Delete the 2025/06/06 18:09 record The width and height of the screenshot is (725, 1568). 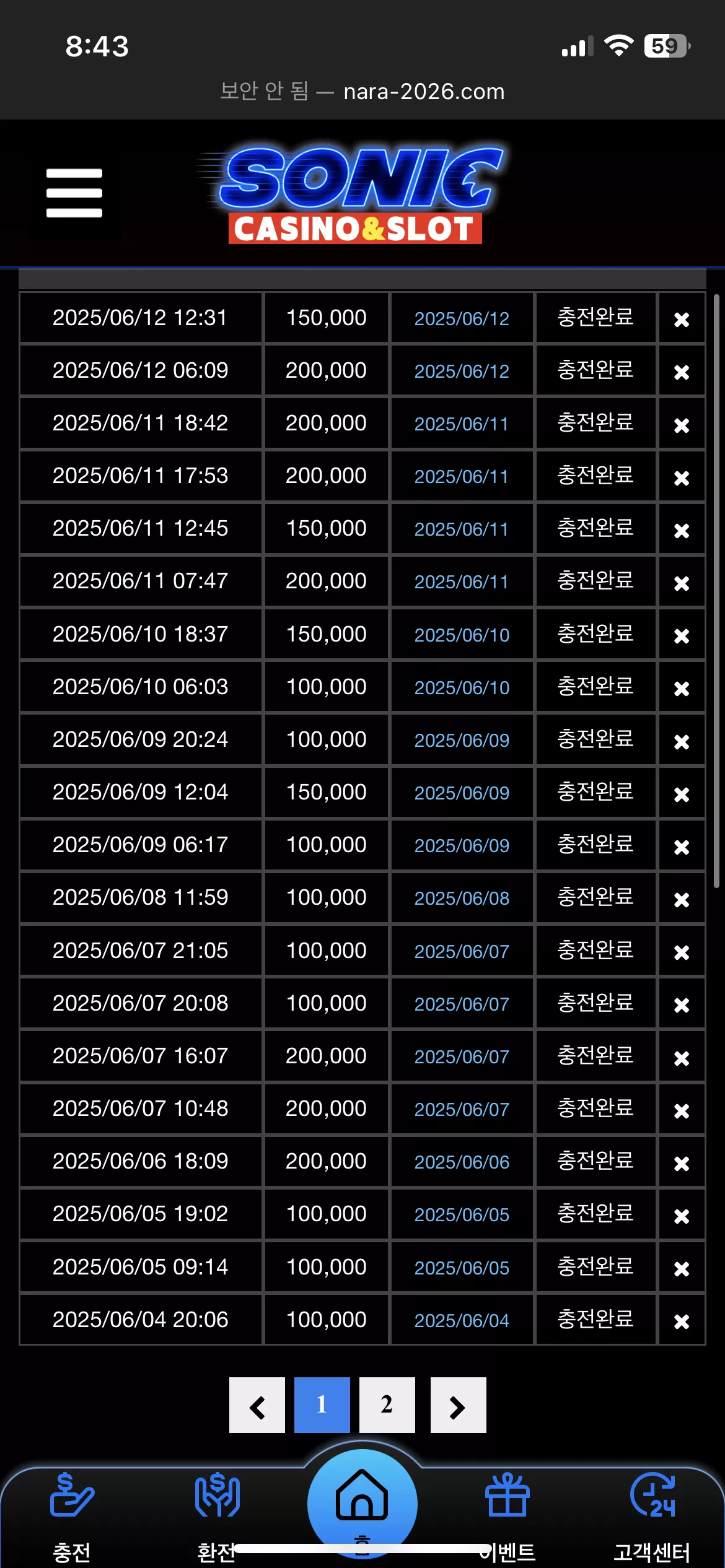[x=682, y=1164]
